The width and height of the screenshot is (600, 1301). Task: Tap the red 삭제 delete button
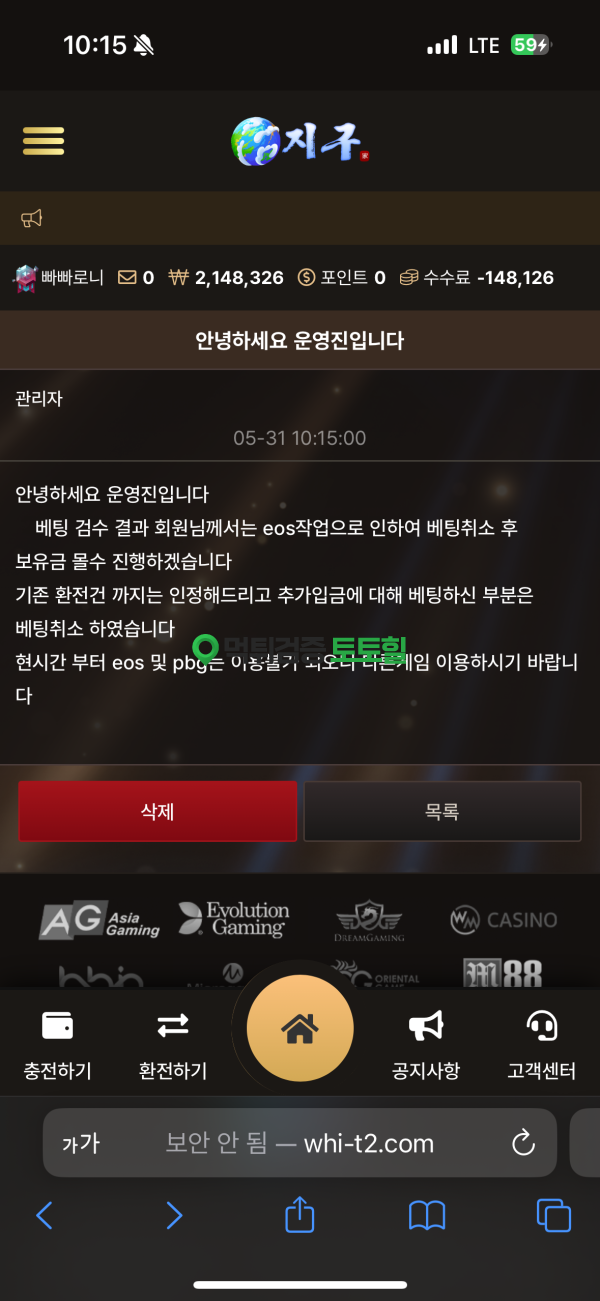click(x=158, y=811)
